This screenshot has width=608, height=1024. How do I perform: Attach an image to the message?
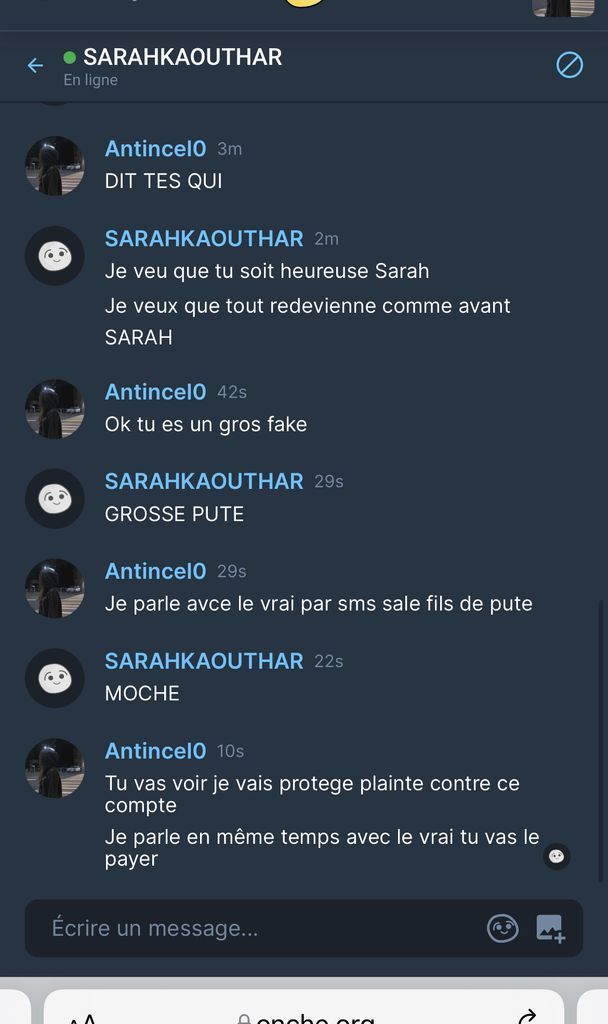click(550, 928)
